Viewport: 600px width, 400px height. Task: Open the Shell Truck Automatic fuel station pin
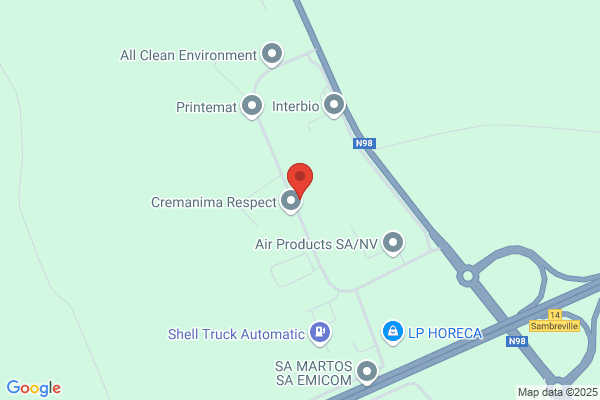pos(320,333)
